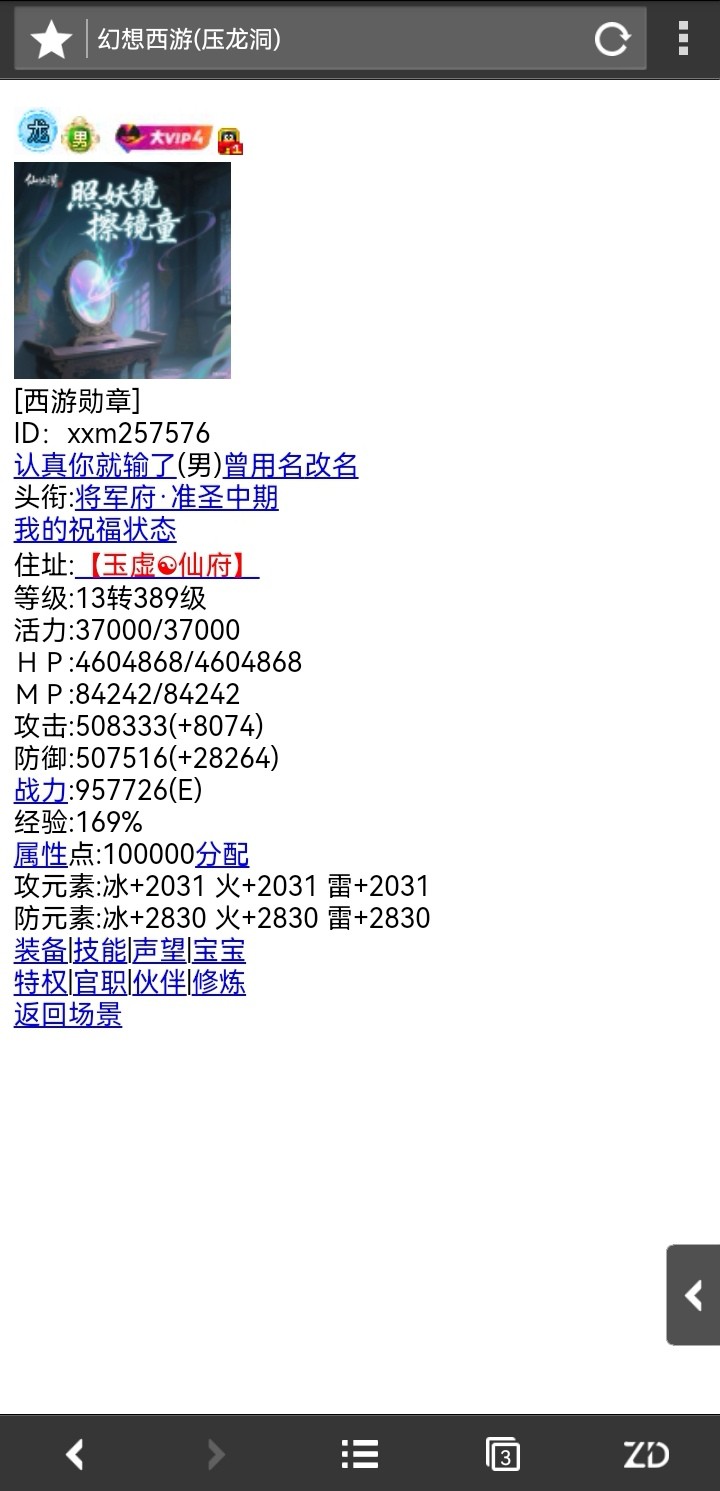Open the browser overflow menu
Viewport: 720px width, 1491px height.
pyautogui.click(x=683, y=38)
